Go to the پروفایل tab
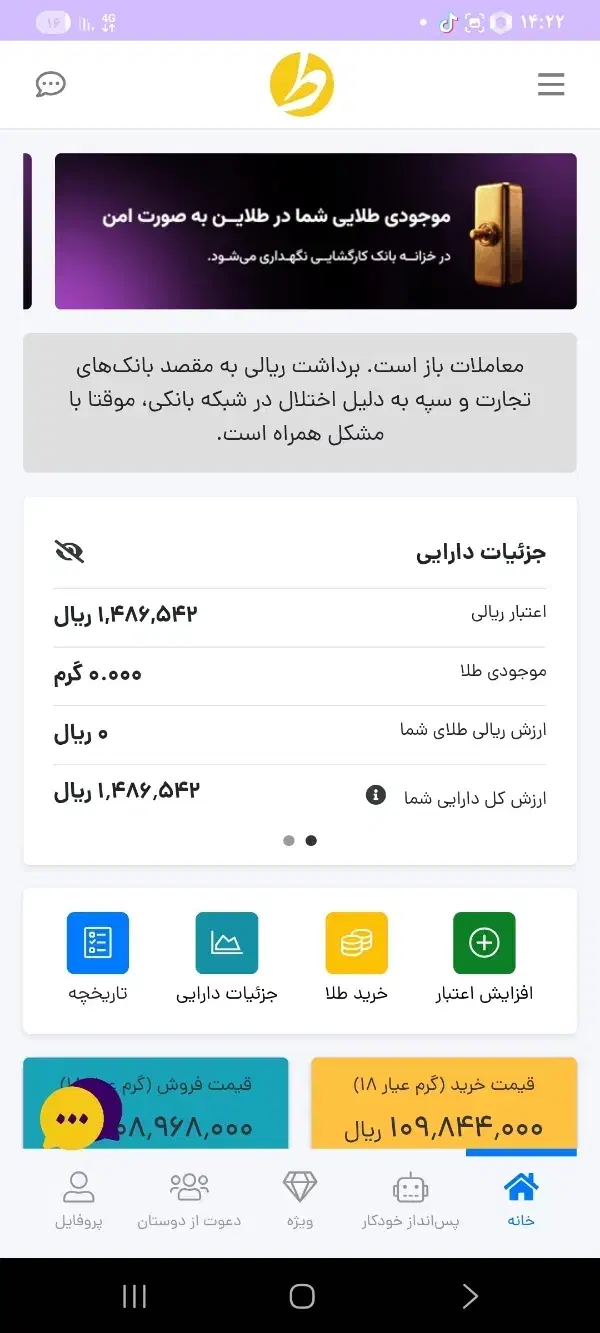Image resolution: width=600 pixels, height=1333 pixels. point(78,1200)
